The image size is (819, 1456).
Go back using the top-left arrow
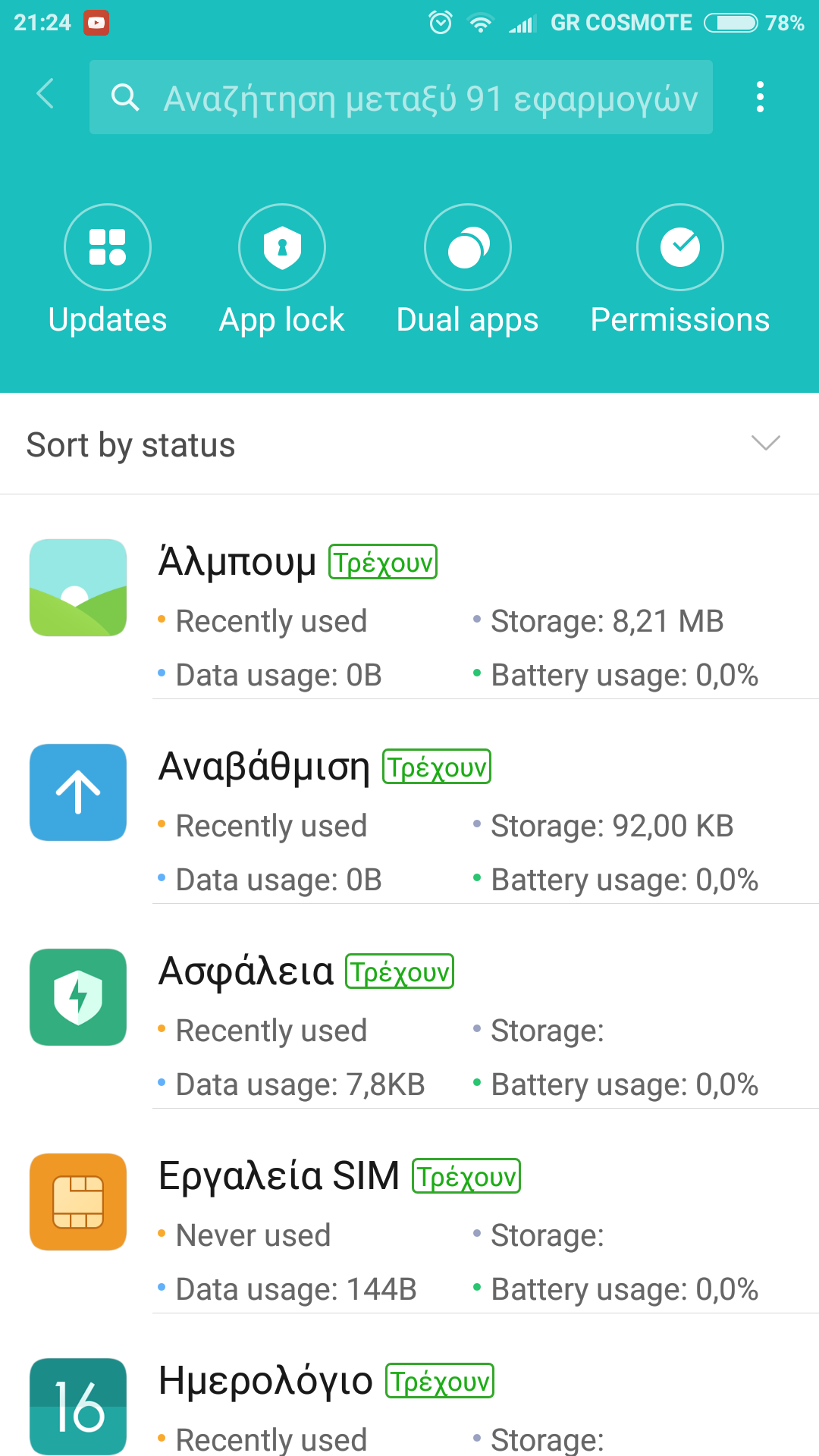coord(45,95)
